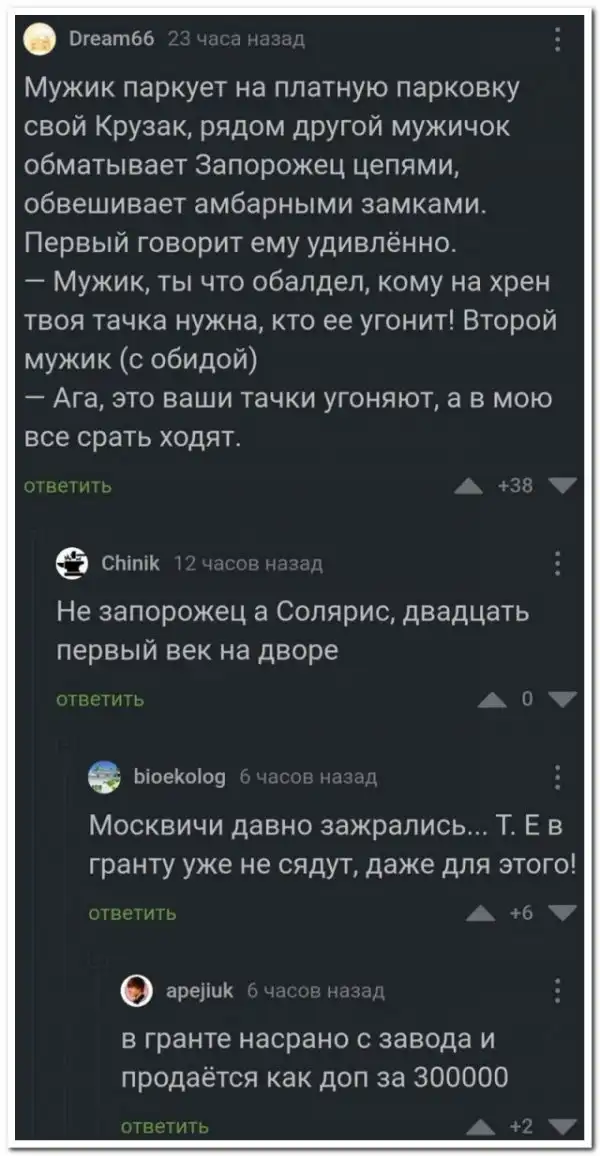Open overflow menu on Dream66's comment

pos(557,41)
